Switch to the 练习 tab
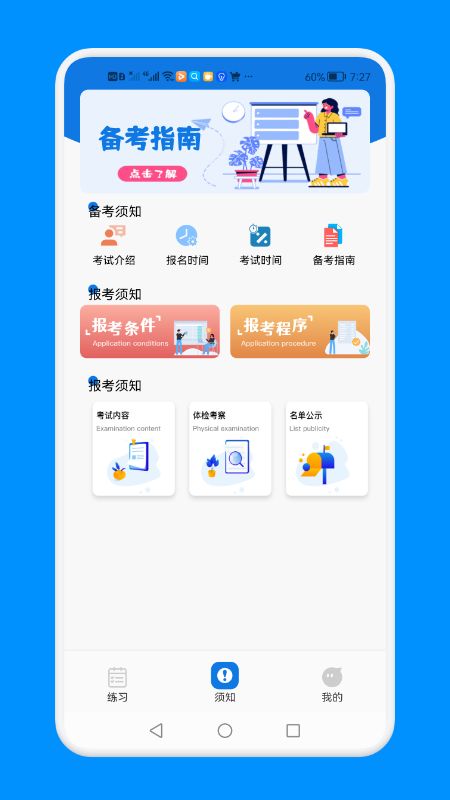This screenshot has height=800, width=450. pyautogui.click(x=117, y=684)
